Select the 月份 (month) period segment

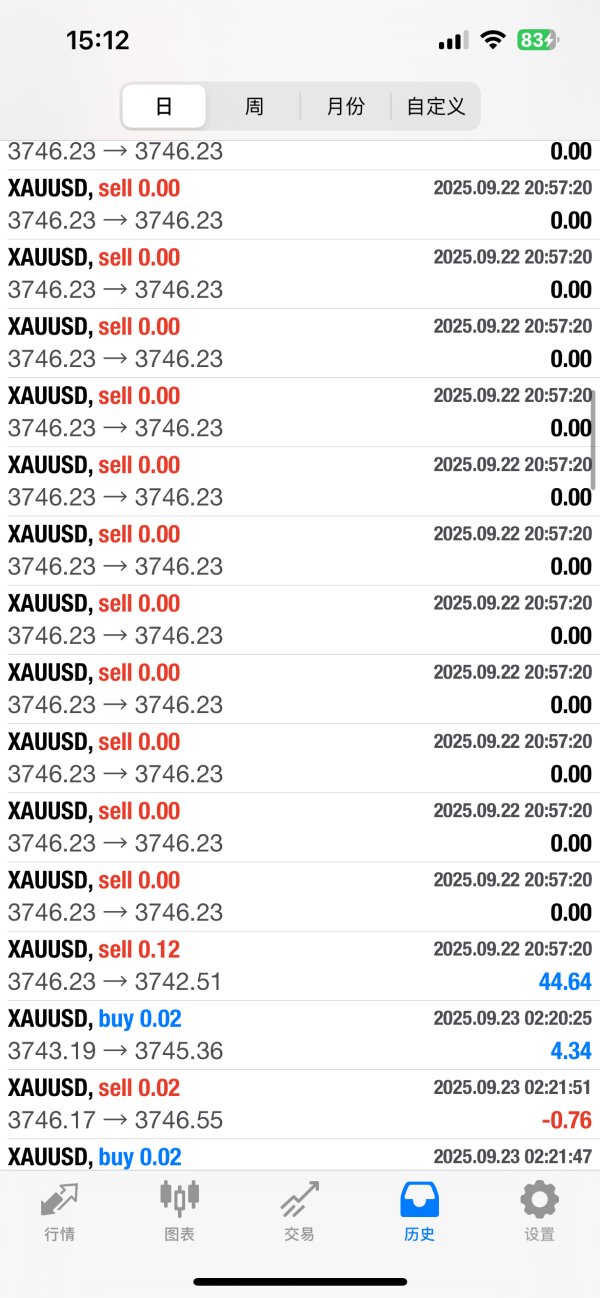345,106
